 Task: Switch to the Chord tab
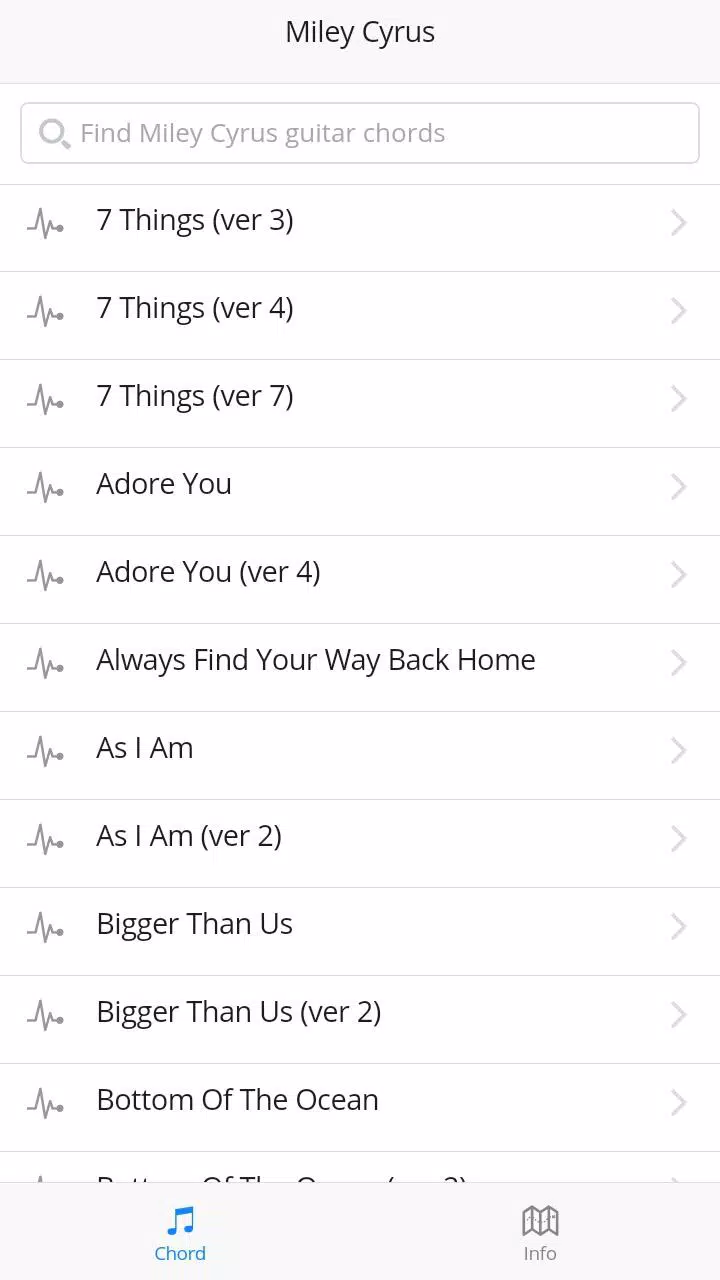(x=180, y=1232)
